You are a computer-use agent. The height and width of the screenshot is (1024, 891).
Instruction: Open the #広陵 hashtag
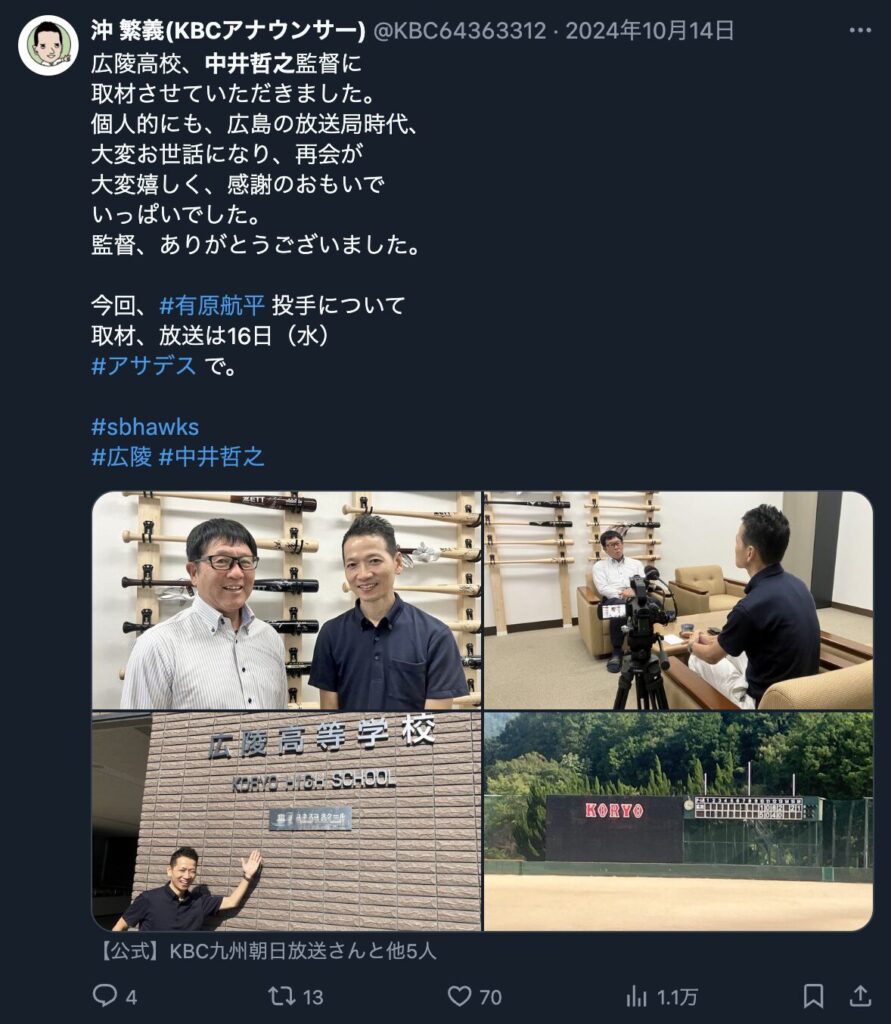121,457
